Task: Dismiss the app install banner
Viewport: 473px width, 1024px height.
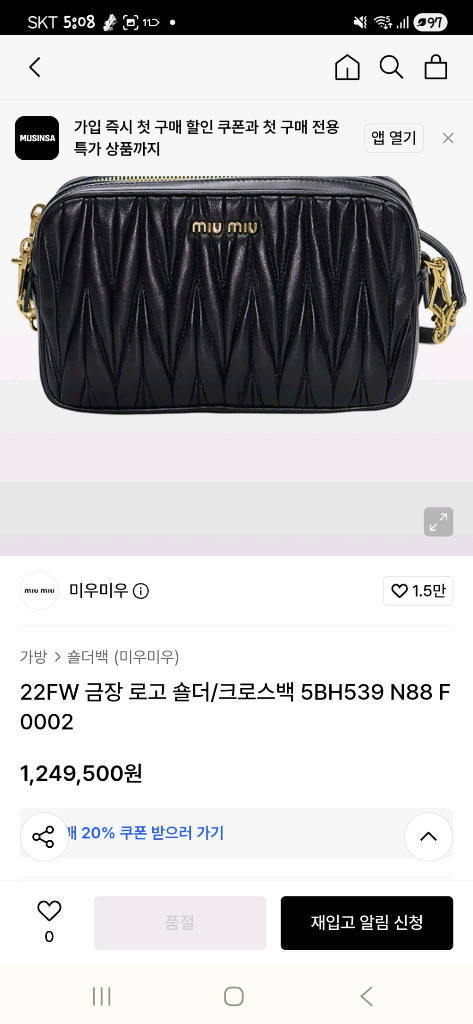Action: pos(448,138)
